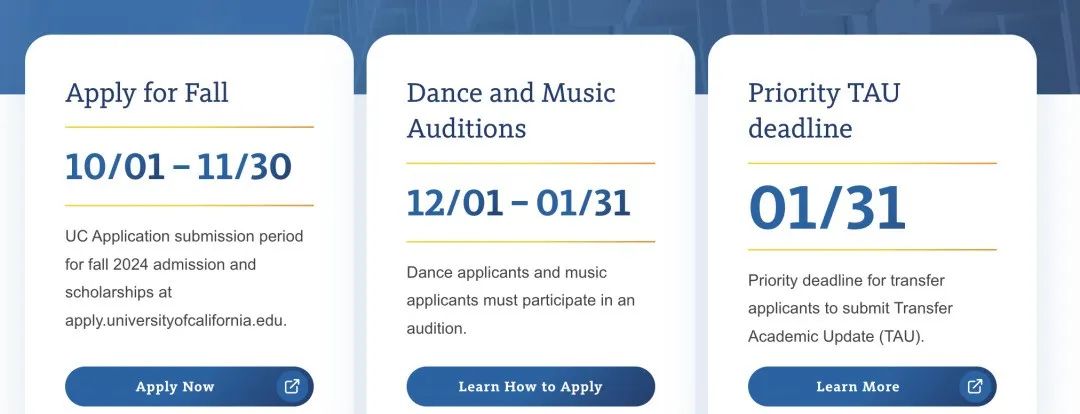
Task: Open Learn How to Apply for auditions
Action: tap(530, 386)
